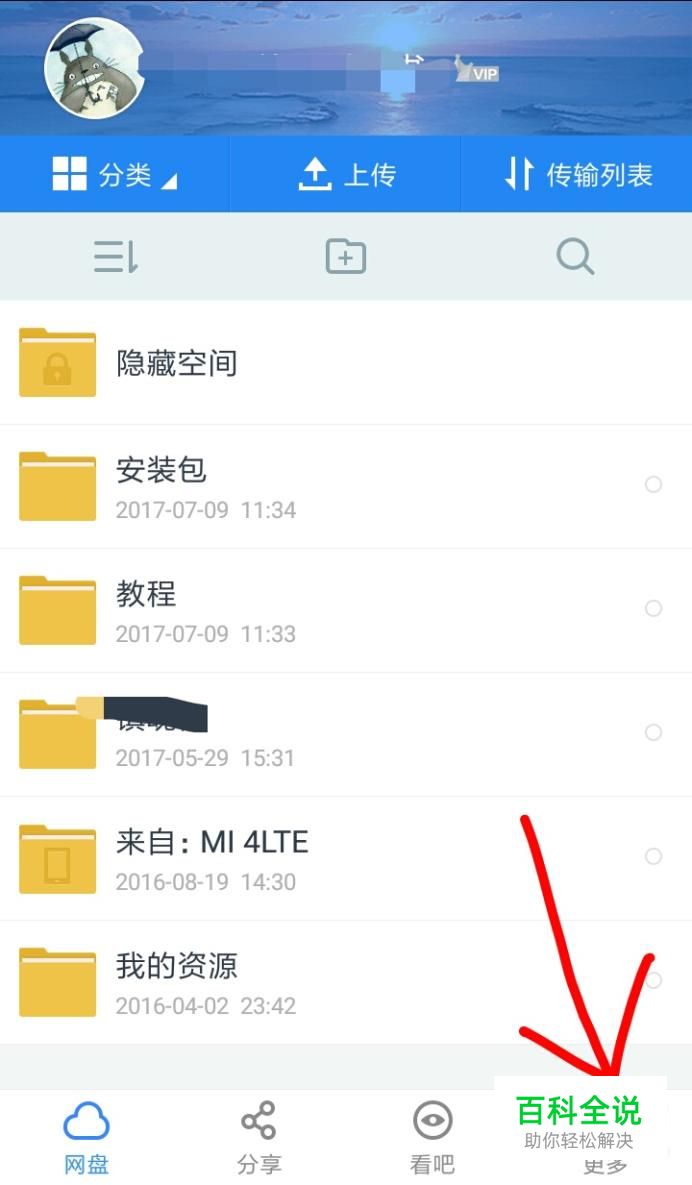Select the 教程 folder checkbox

tap(653, 609)
